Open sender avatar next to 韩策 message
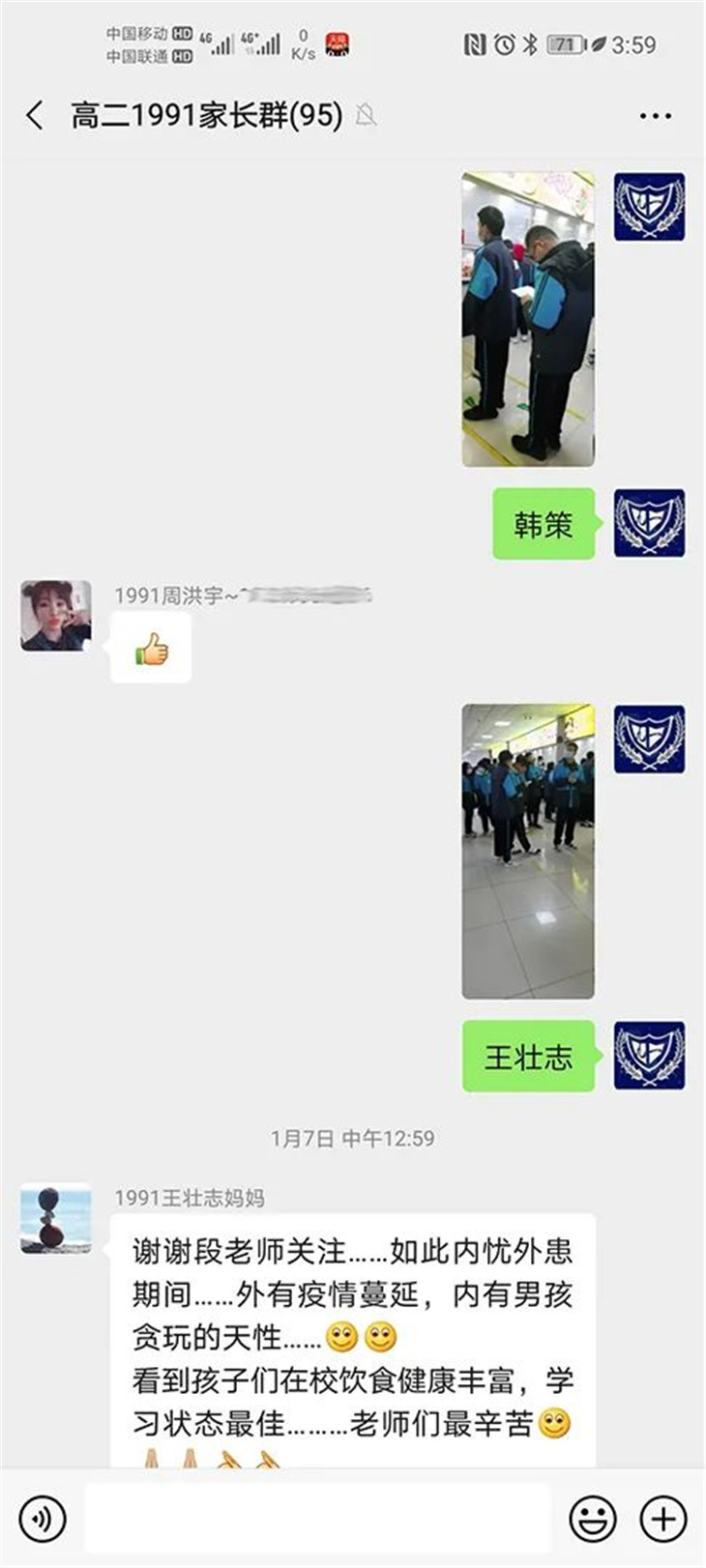Screen dimensions: 706x1568 point(649,523)
